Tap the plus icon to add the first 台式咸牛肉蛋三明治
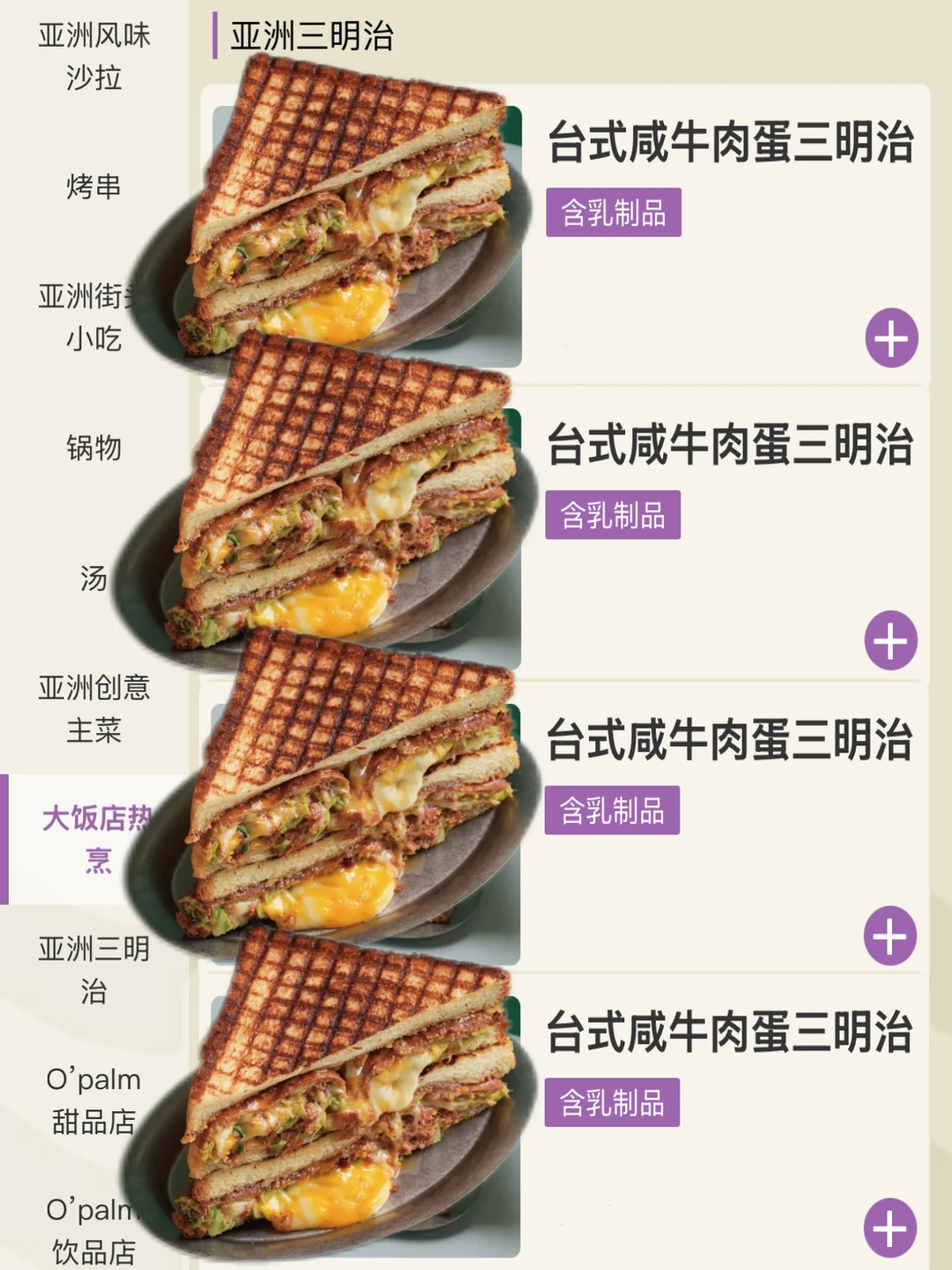952x1270 pixels. [894, 335]
